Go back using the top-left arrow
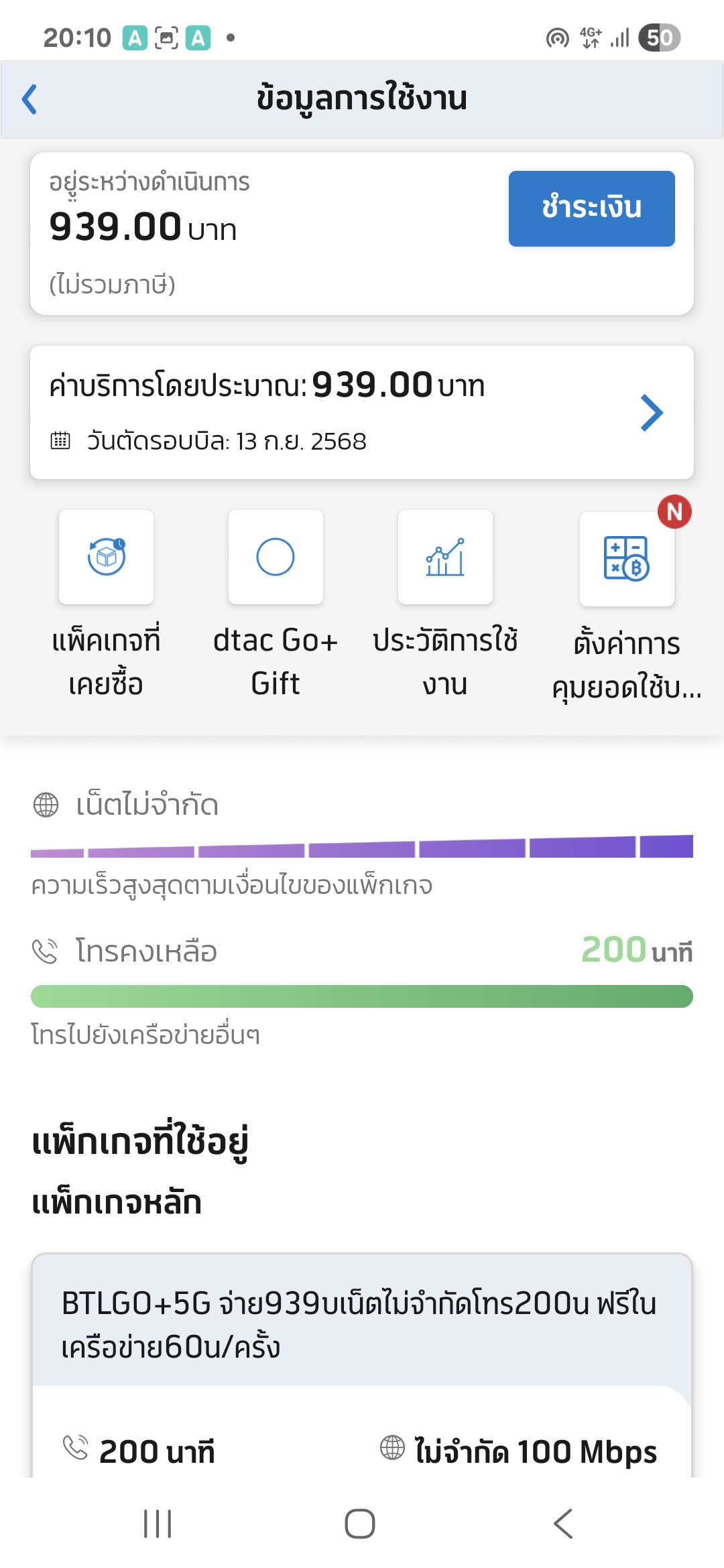Image resolution: width=724 pixels, height=1568 pixels. [x=29, y=99]
